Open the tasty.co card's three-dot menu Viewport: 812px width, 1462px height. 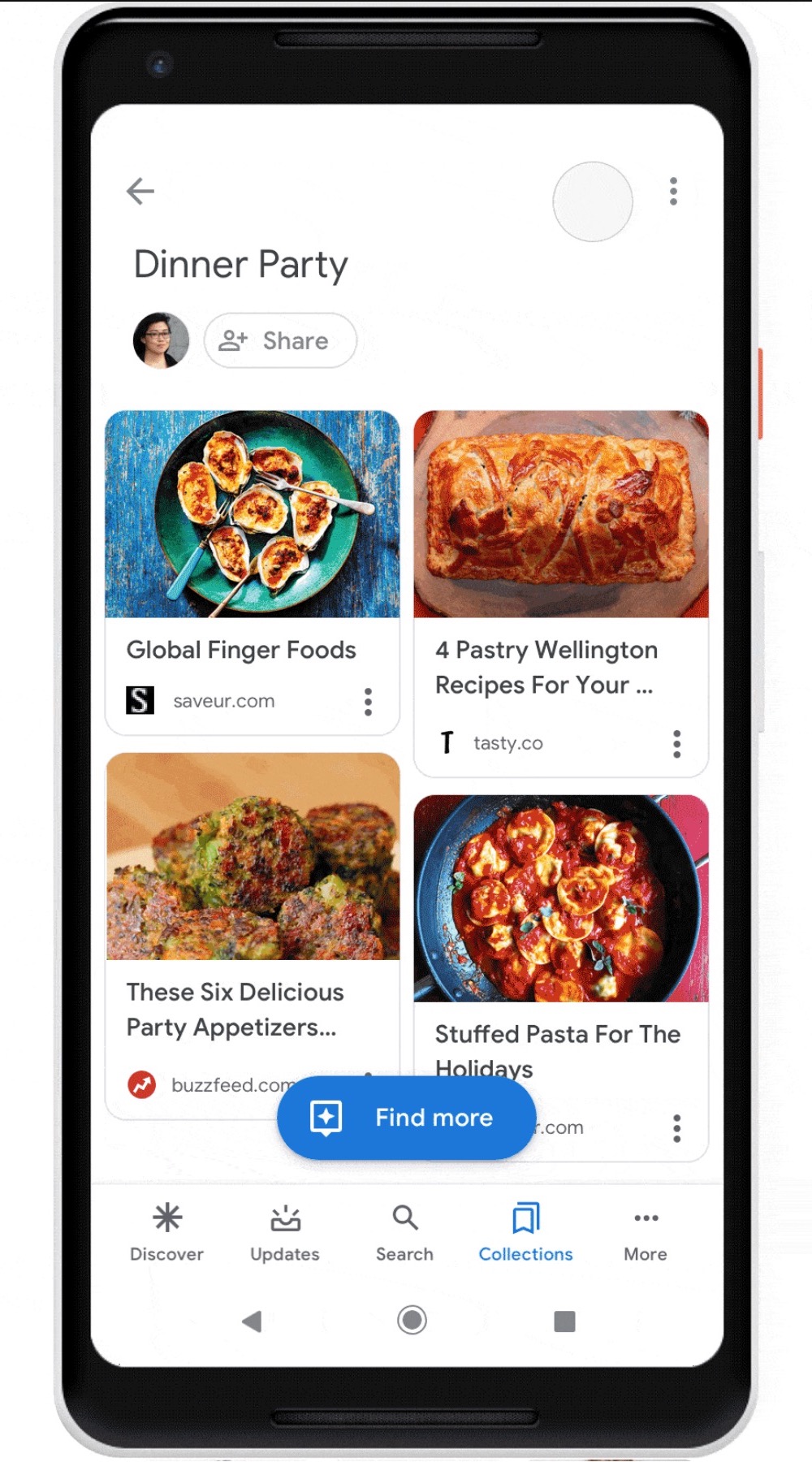click(x=676, y=742)
